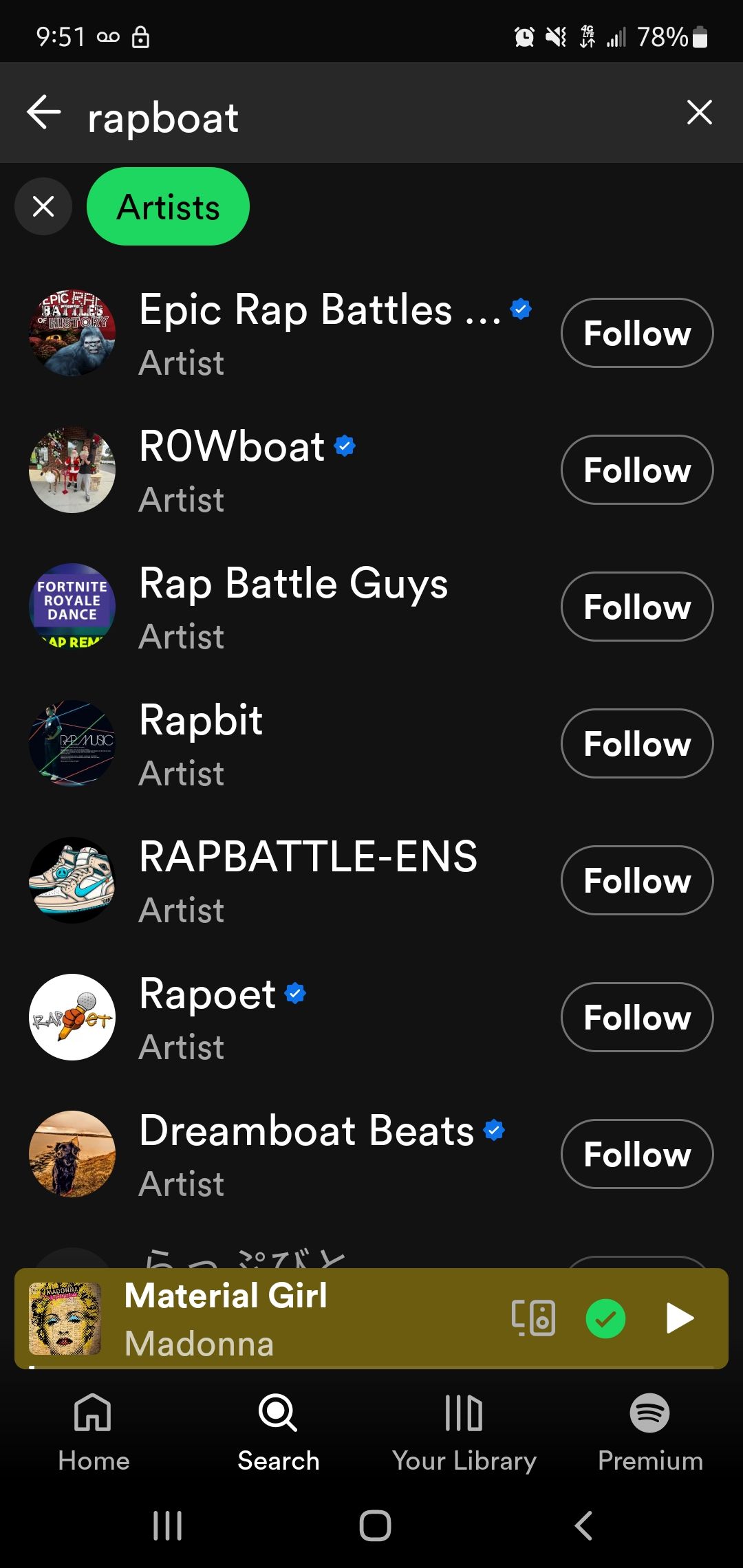Follow Dreamboat Beats
This screenshot has width=743, height=1568.
pos(636,1154)
